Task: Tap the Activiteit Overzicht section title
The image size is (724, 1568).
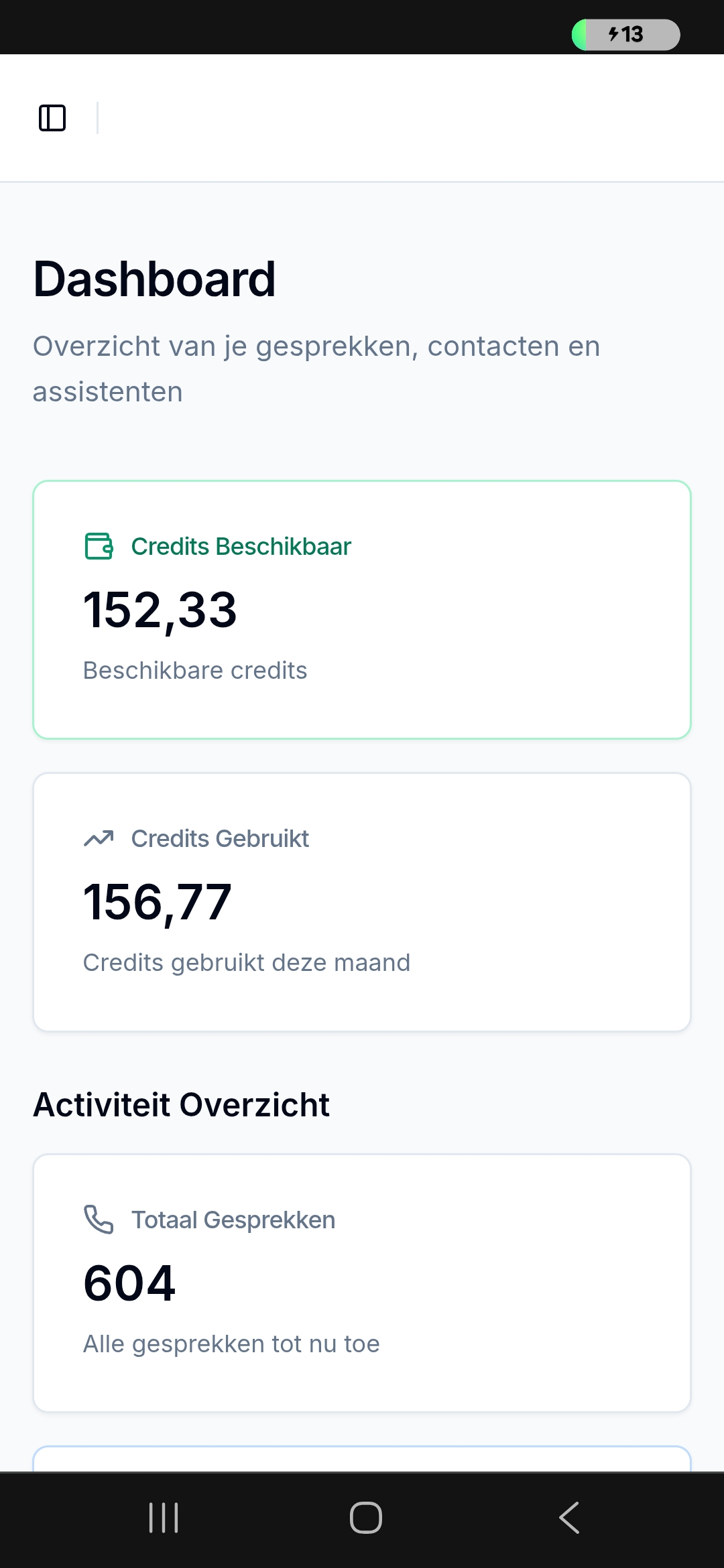Action: pos(182,1104)
